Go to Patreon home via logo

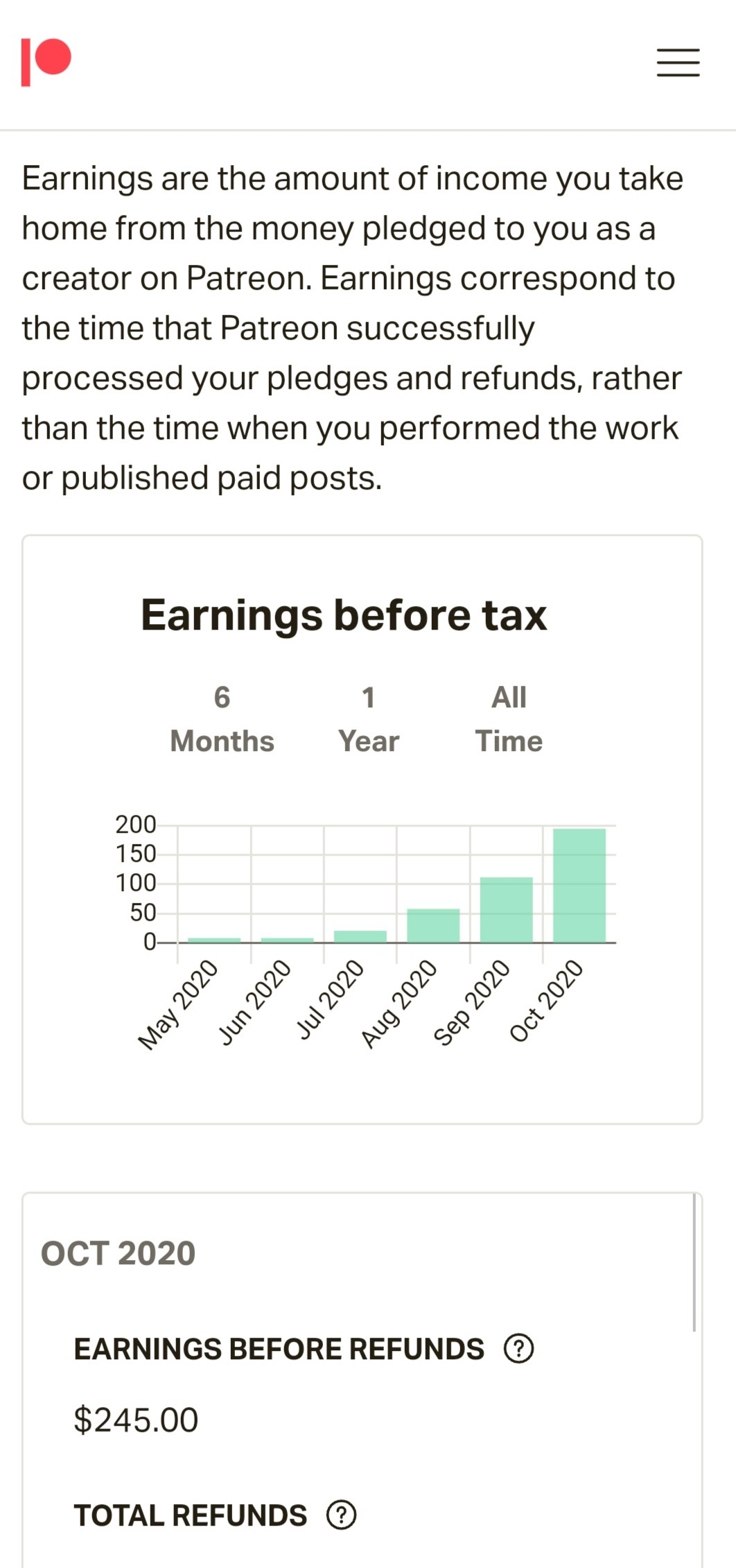click(46, 62)
